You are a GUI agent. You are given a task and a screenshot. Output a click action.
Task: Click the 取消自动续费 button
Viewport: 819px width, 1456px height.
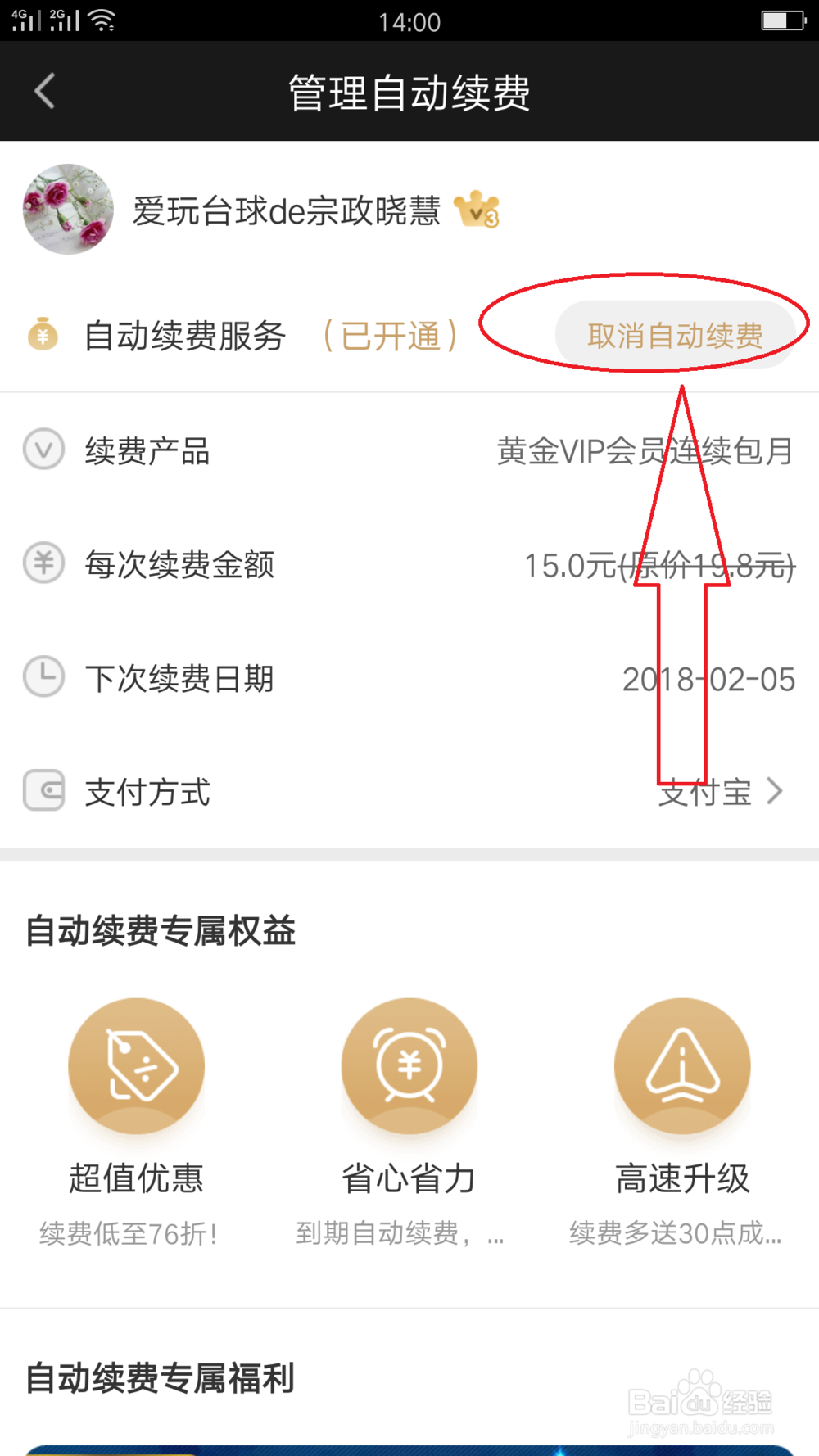tap(675, 334)
